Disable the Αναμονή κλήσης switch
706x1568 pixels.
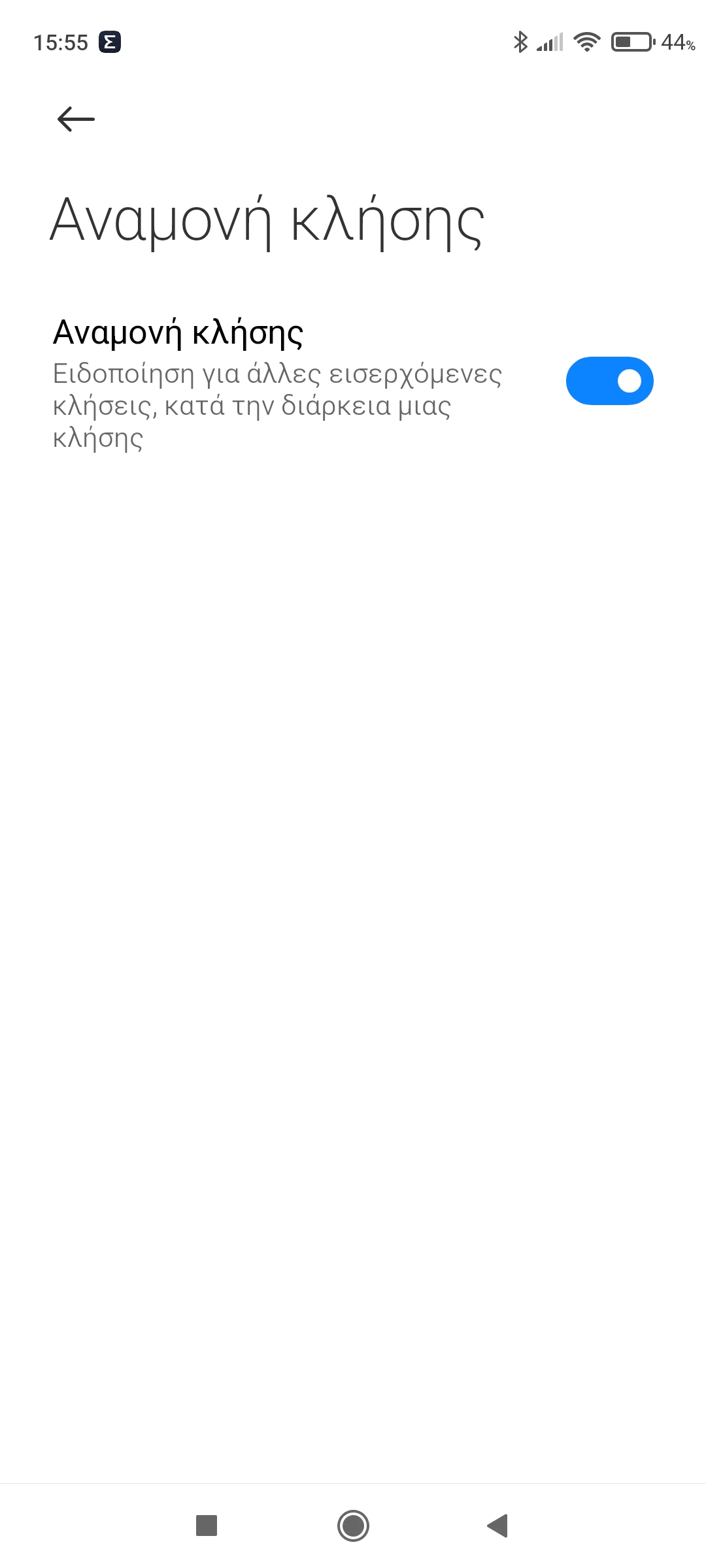(x=609, y=381)
